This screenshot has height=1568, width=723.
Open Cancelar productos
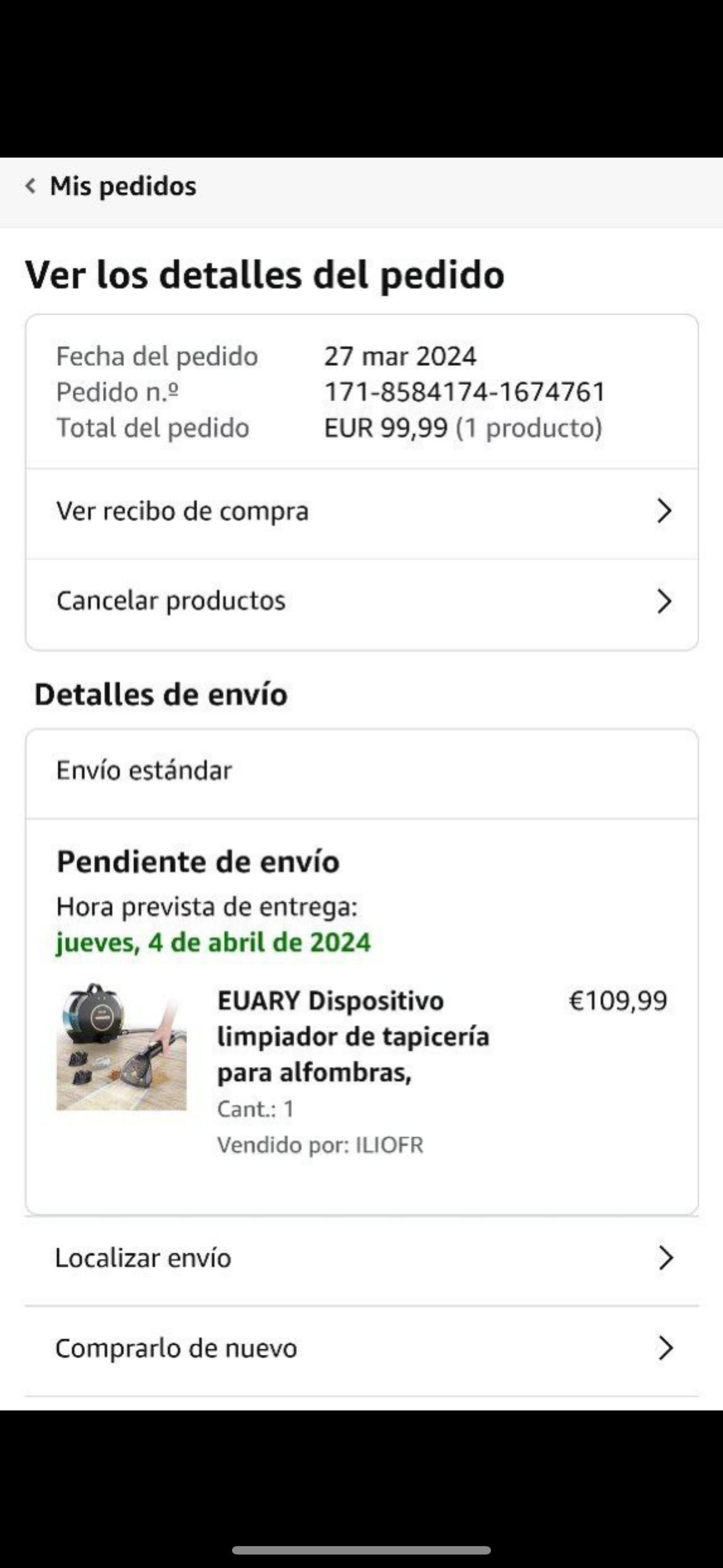pyautogui.click(x=361, y=601)
